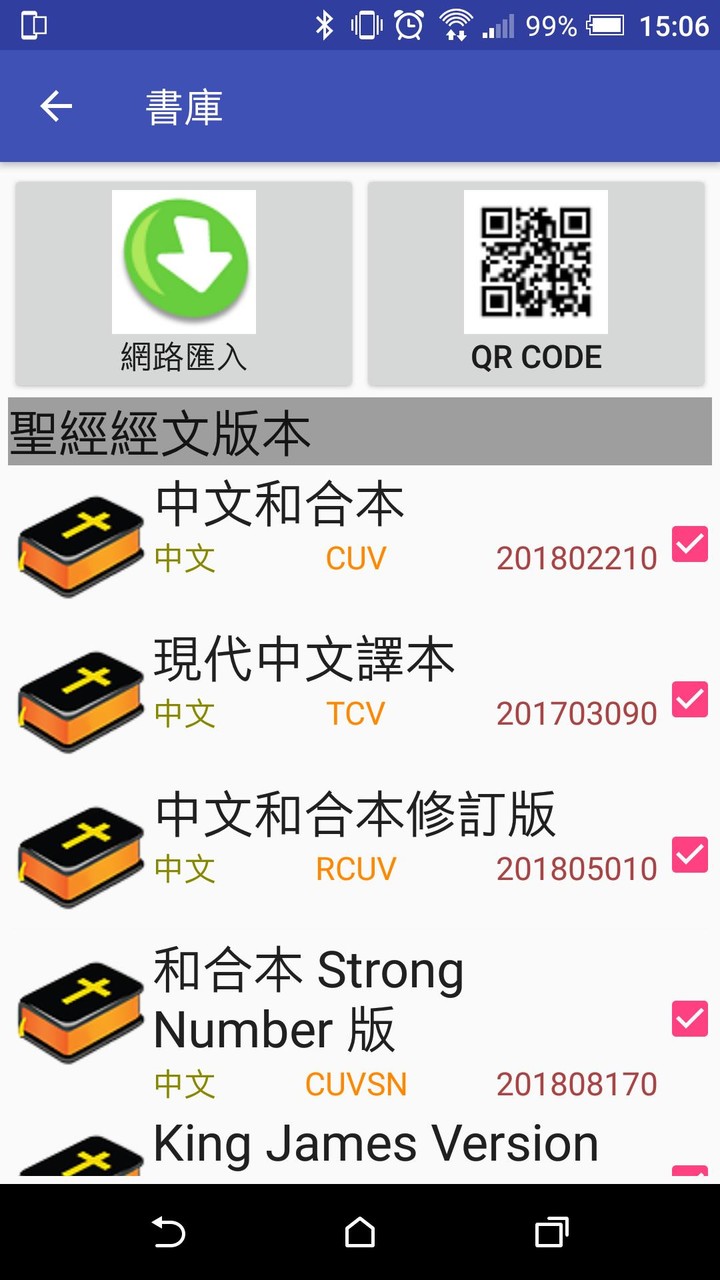Tap the King James Version book icon
This screenshot has width=720, height=1280.
[x=80, y=1160]
